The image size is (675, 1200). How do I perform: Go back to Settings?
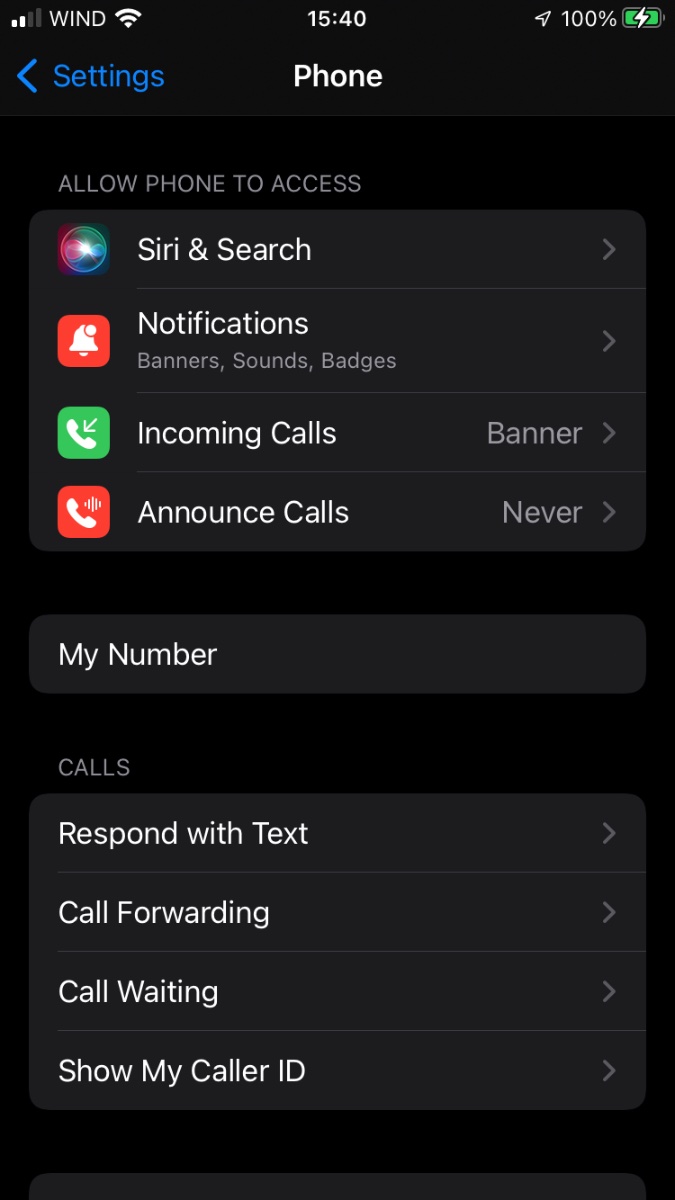coord(90,76)
